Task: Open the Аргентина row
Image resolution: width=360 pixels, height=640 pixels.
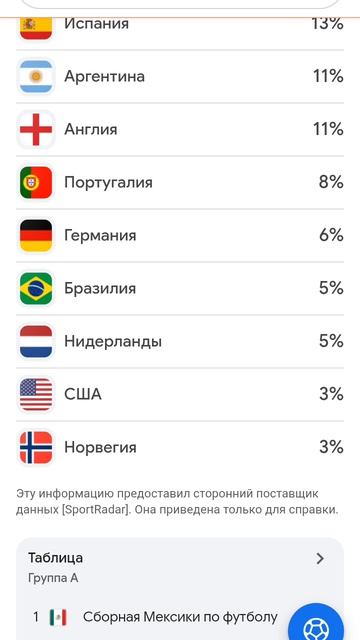Action: (x=180, y=76)
